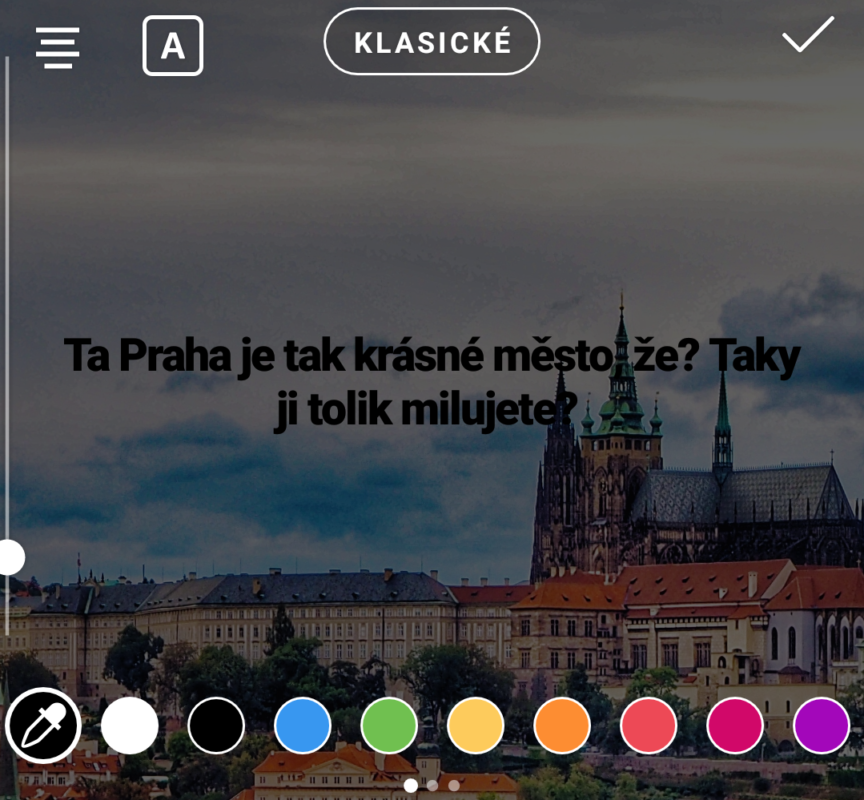Select the black text color
The image size is (864, 800).
click(216, 726)
